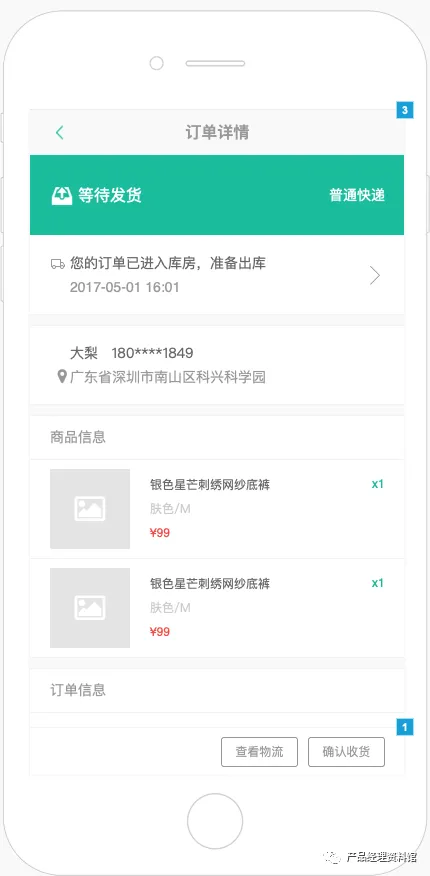Confirm receipt with 确认收货
The image size is (430, 876).
346,751
